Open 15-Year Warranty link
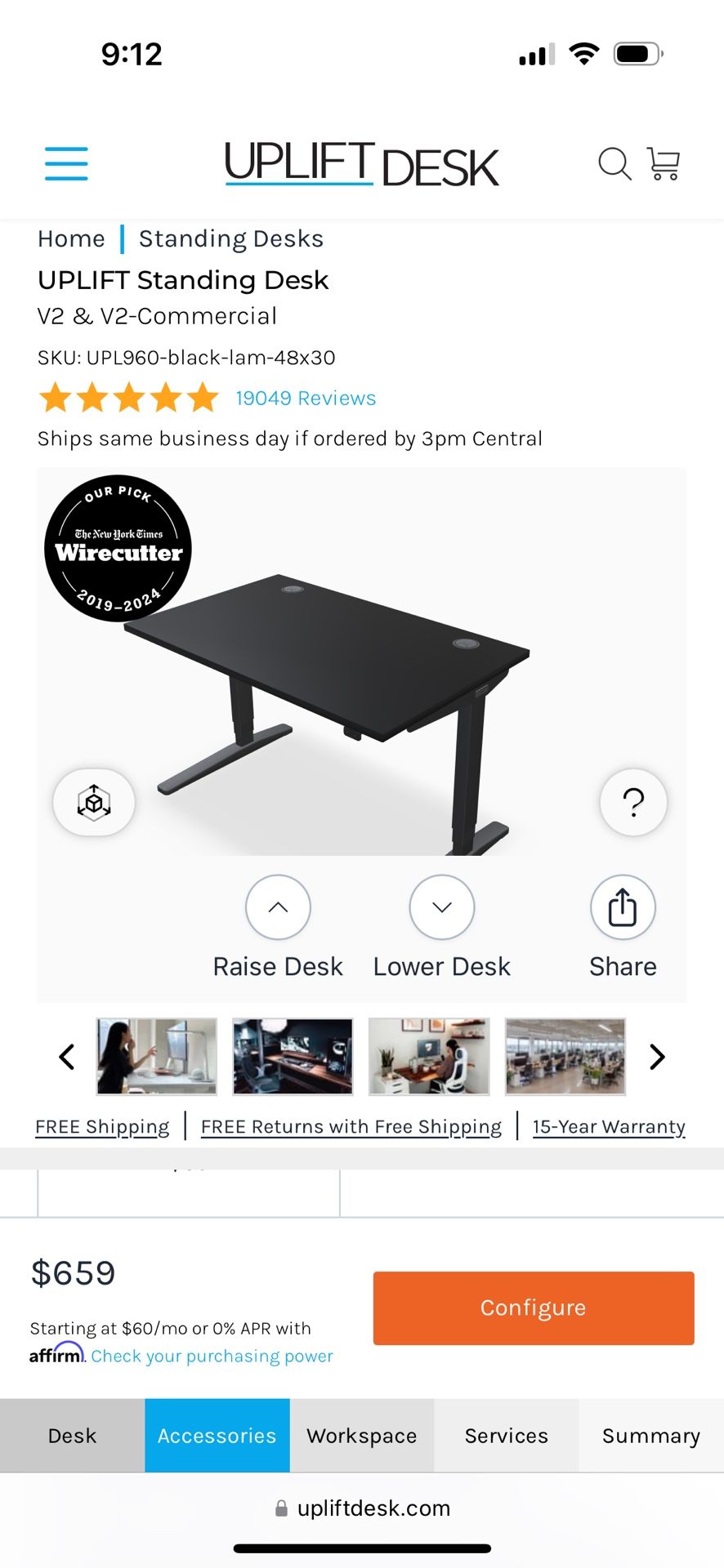This screenshot has height=1568, width=724. point(609,1127)
